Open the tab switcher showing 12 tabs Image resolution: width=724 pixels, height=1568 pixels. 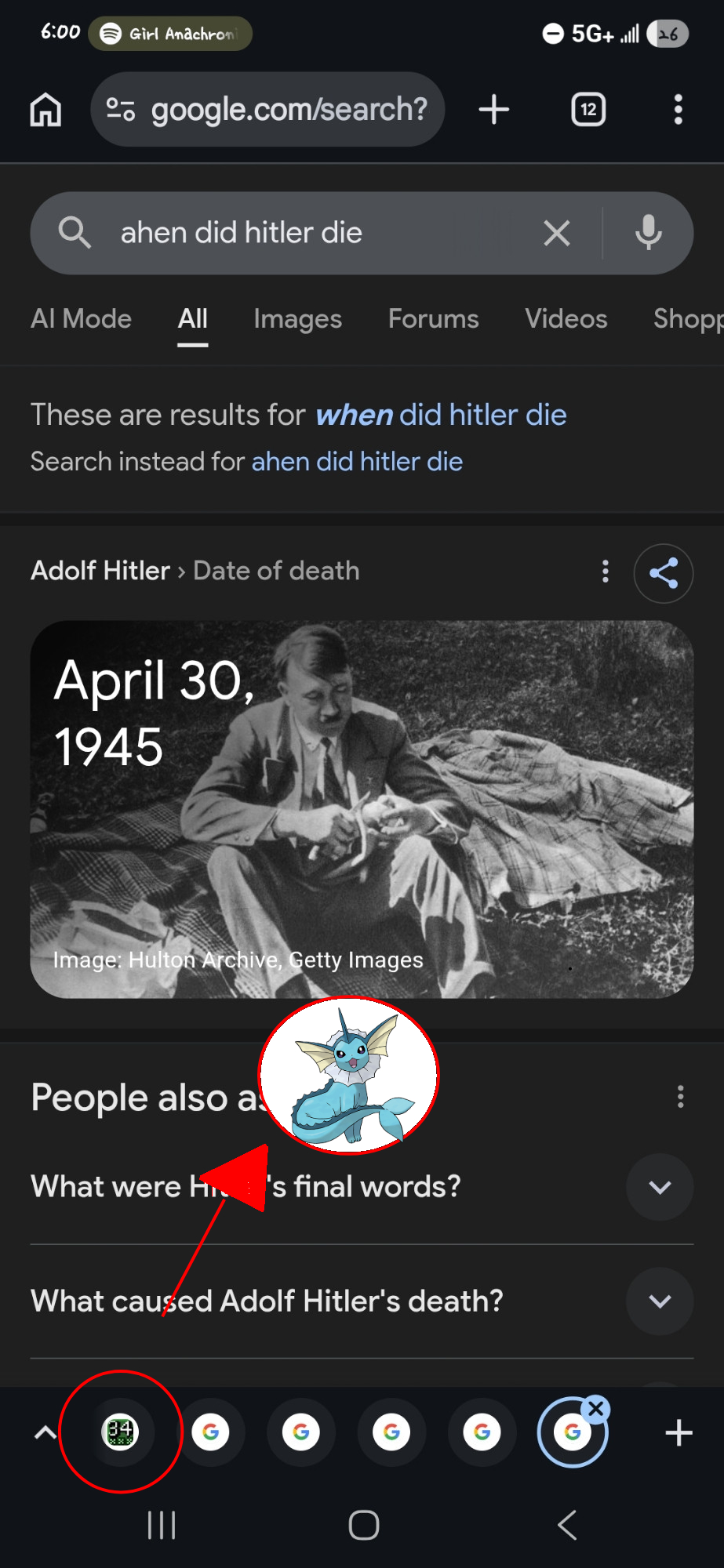tap(588, 110)
